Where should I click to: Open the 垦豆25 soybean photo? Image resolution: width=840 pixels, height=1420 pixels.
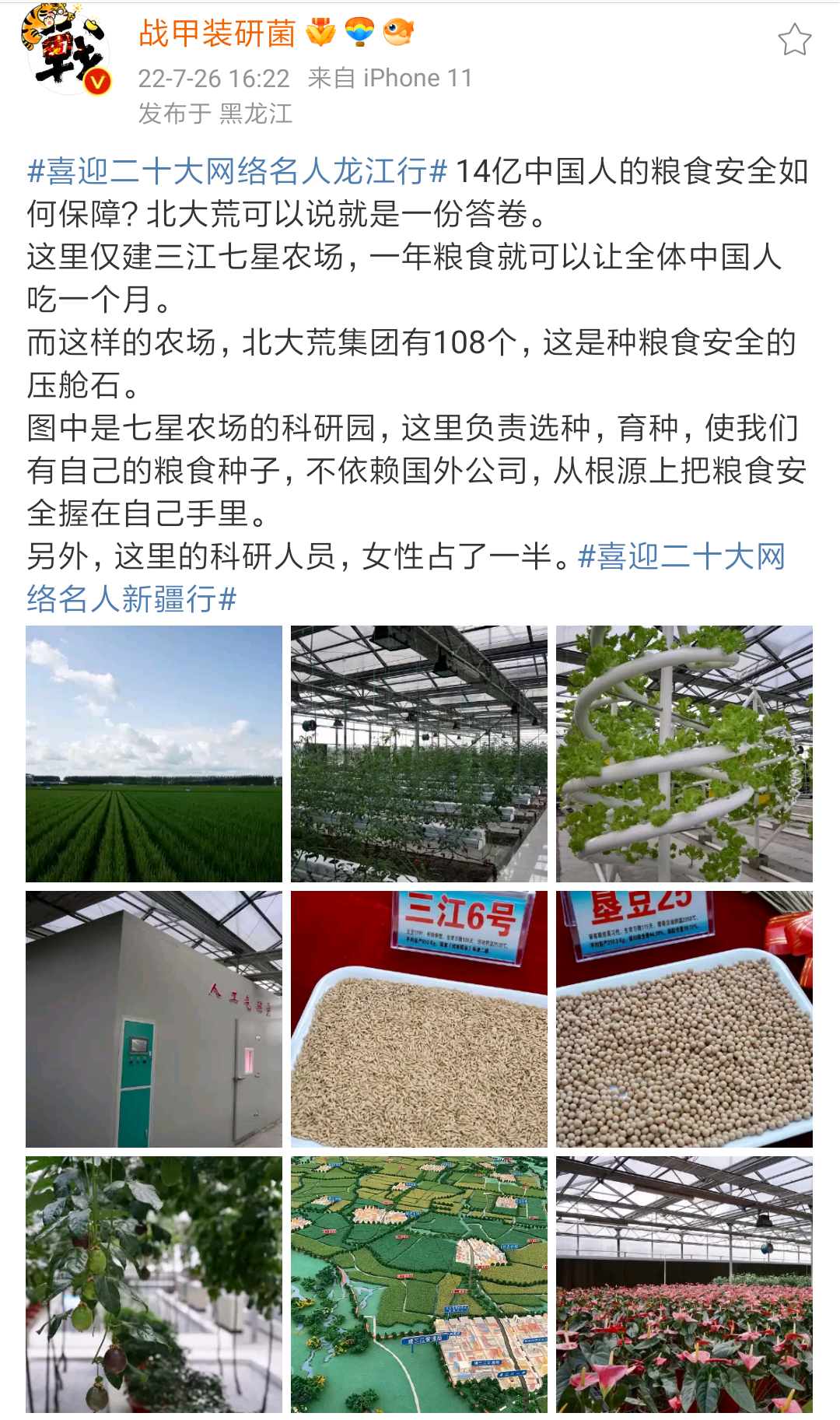(x=684, y=1019)
